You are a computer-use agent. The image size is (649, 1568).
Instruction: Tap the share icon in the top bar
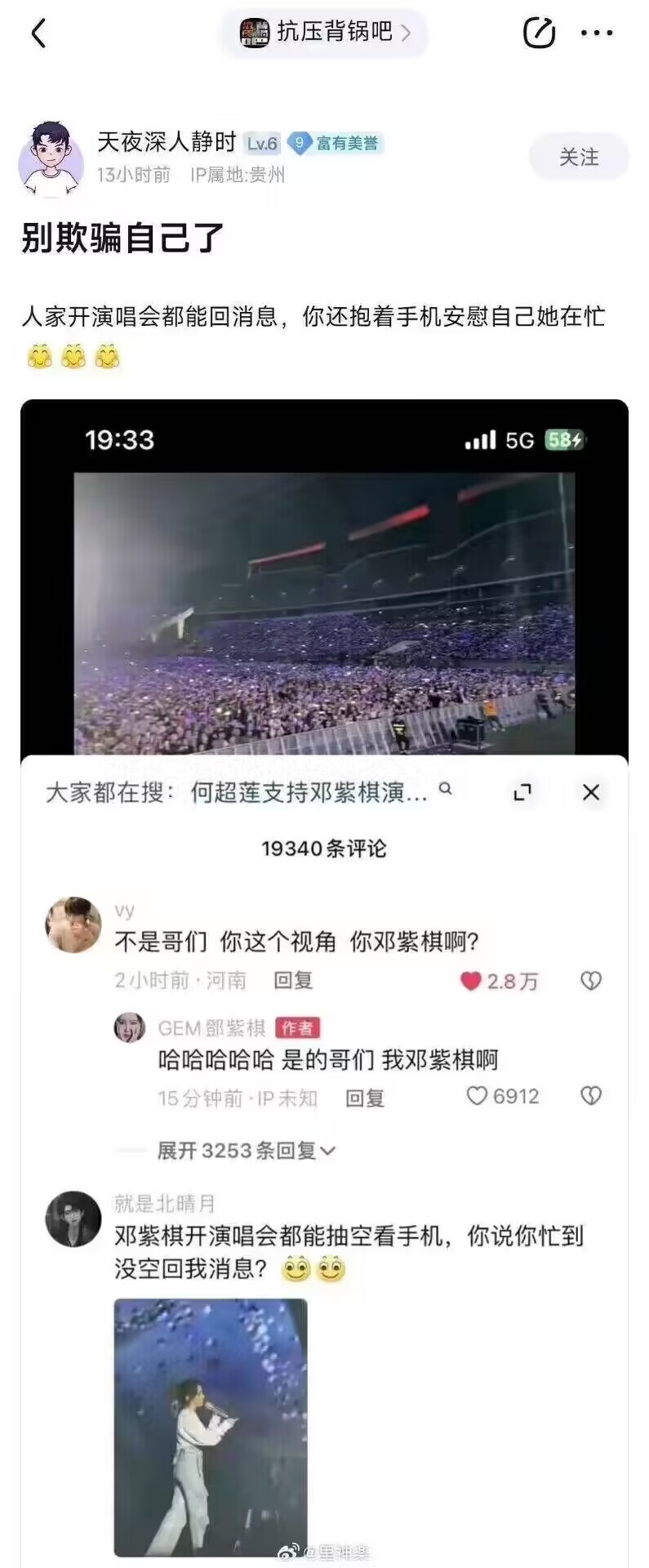(x=539, y=33)
